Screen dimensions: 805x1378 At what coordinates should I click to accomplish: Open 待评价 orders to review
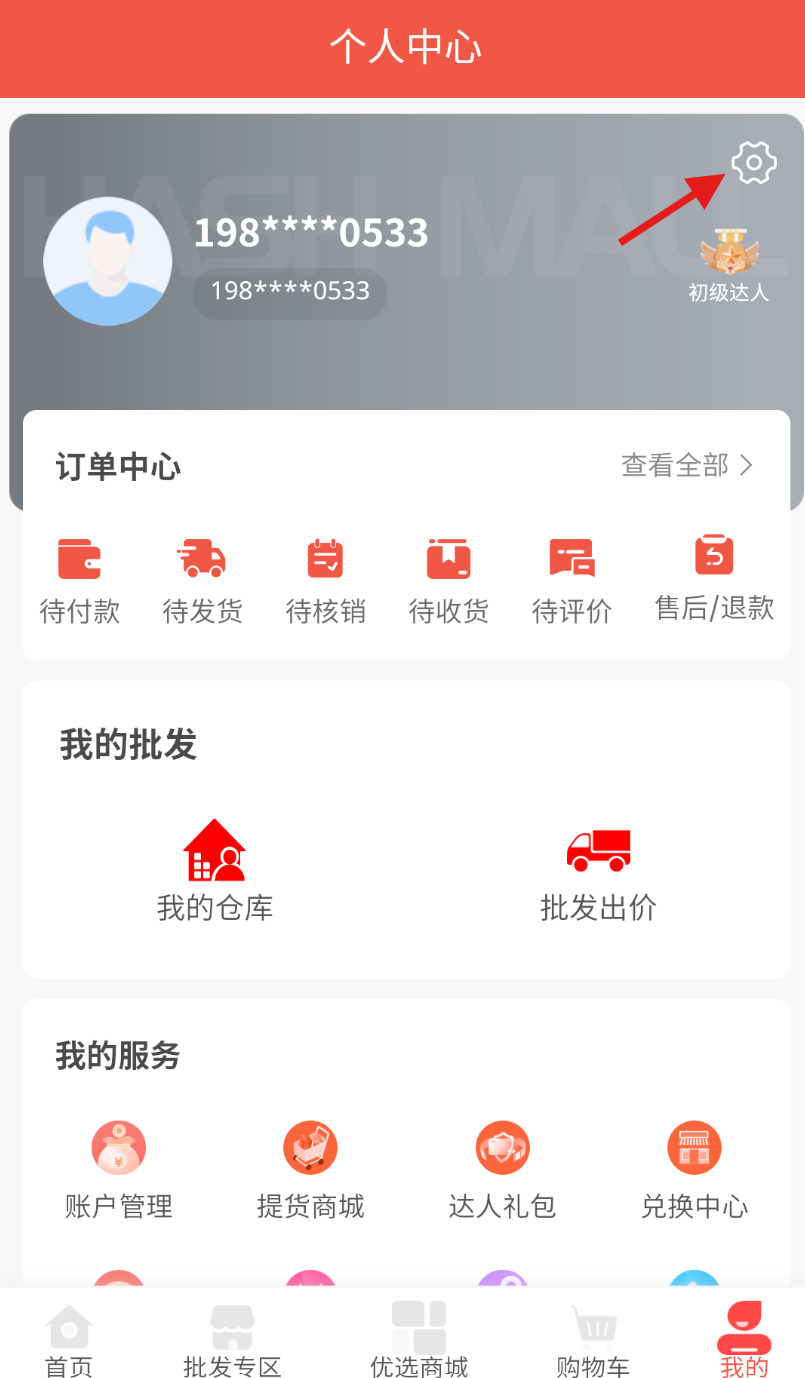571,580
